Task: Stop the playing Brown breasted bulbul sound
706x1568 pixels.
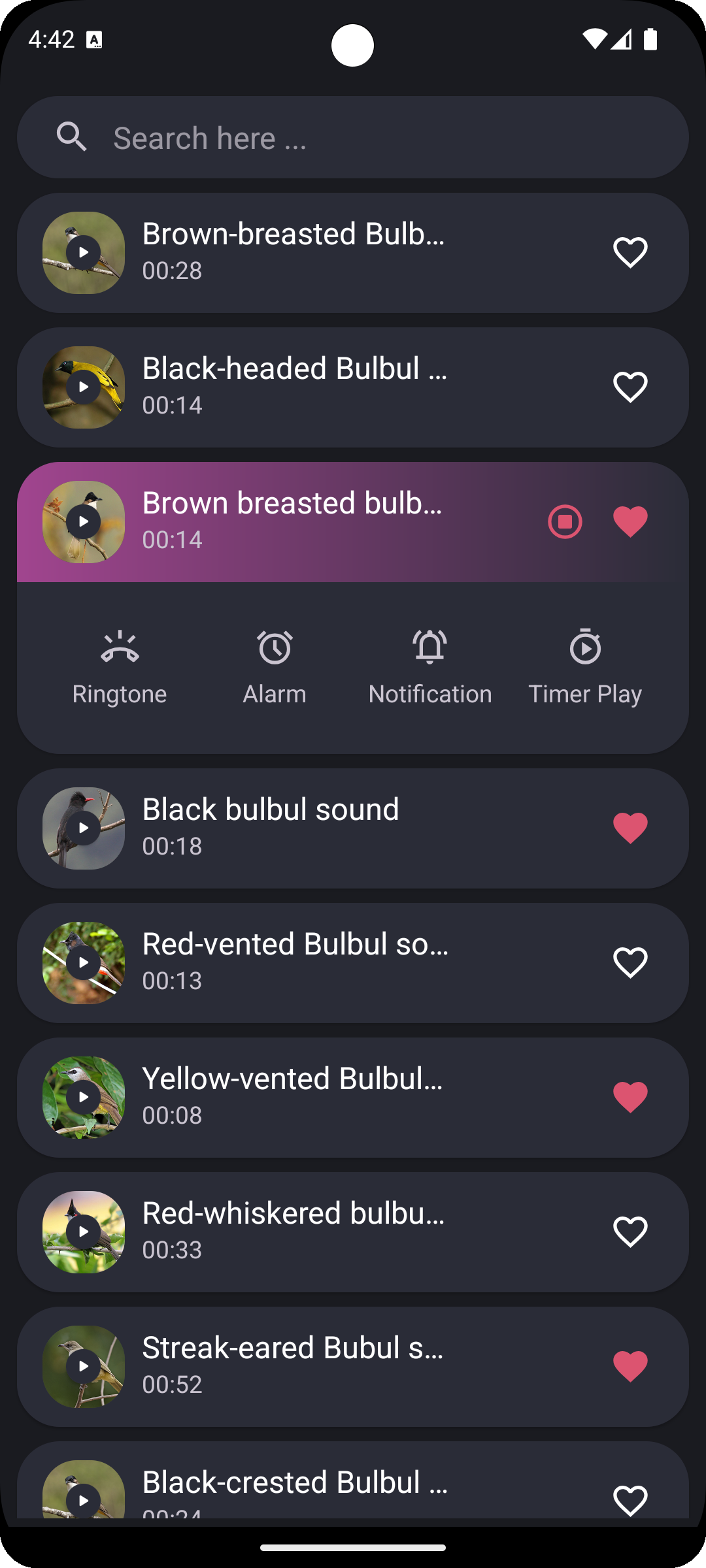Action: coord(565,521)
